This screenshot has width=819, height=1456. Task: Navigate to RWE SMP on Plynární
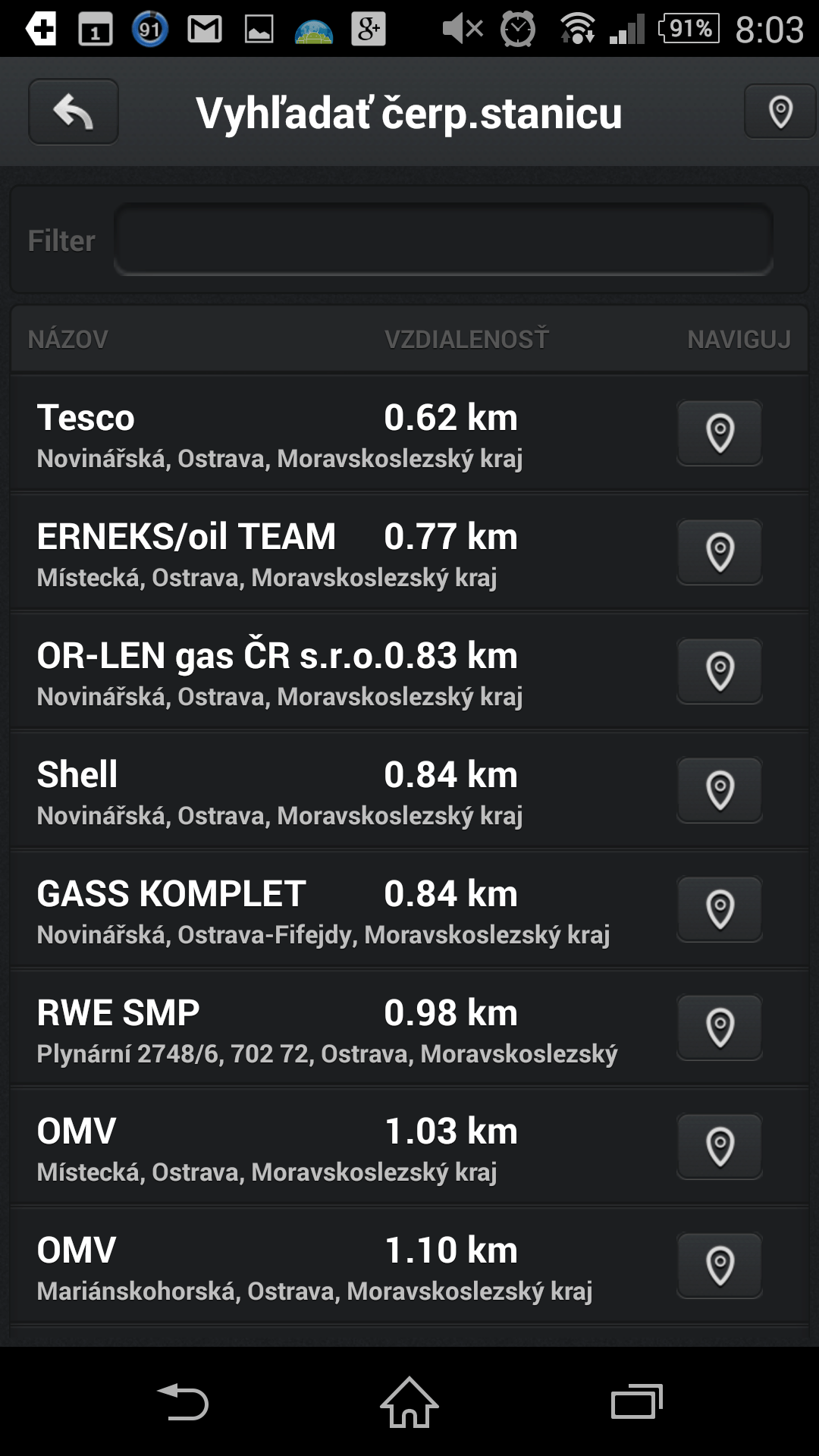pyautogui.click(x=720, y=1028)
